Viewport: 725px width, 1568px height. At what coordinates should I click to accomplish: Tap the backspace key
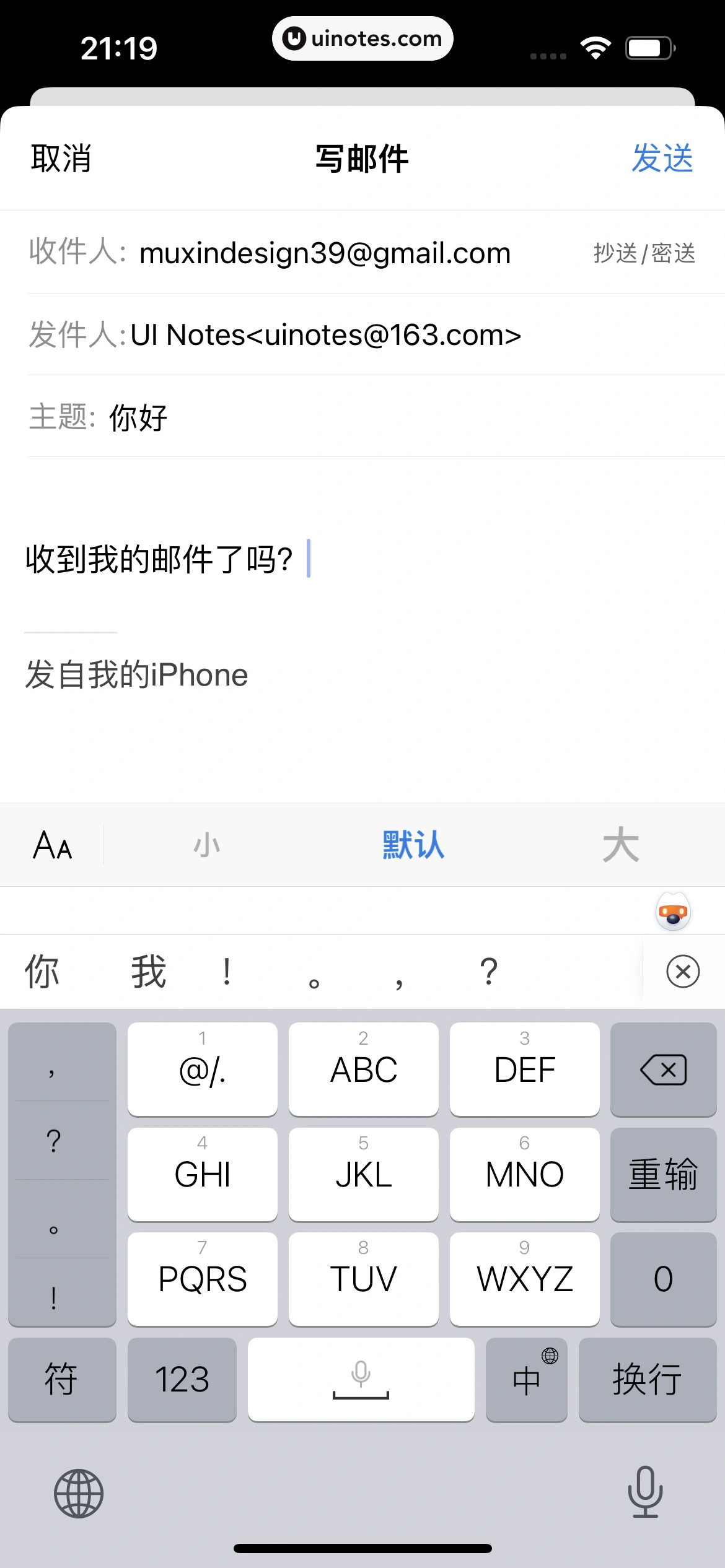click(x=663, y=1069)
